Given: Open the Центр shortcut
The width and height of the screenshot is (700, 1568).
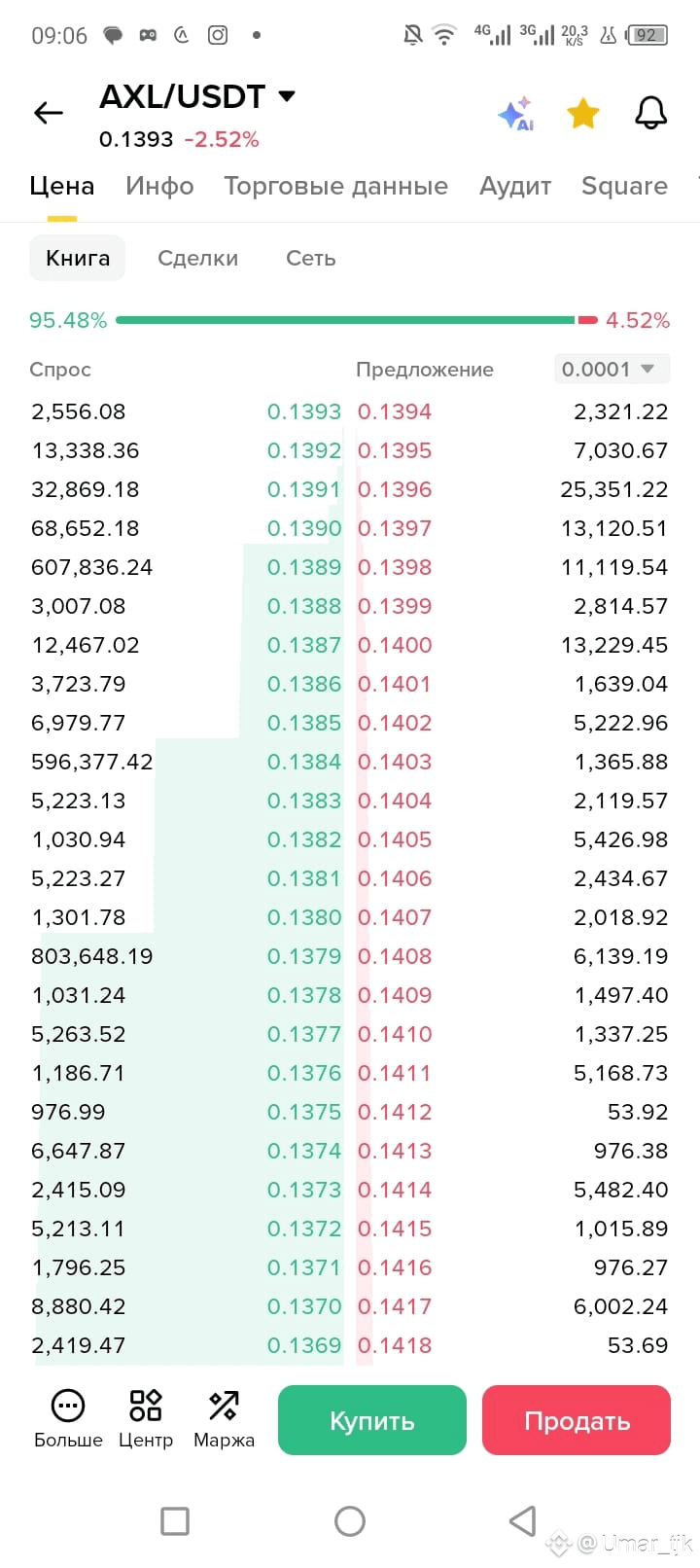Looking at the screenshot, I should pos(146,1419).
